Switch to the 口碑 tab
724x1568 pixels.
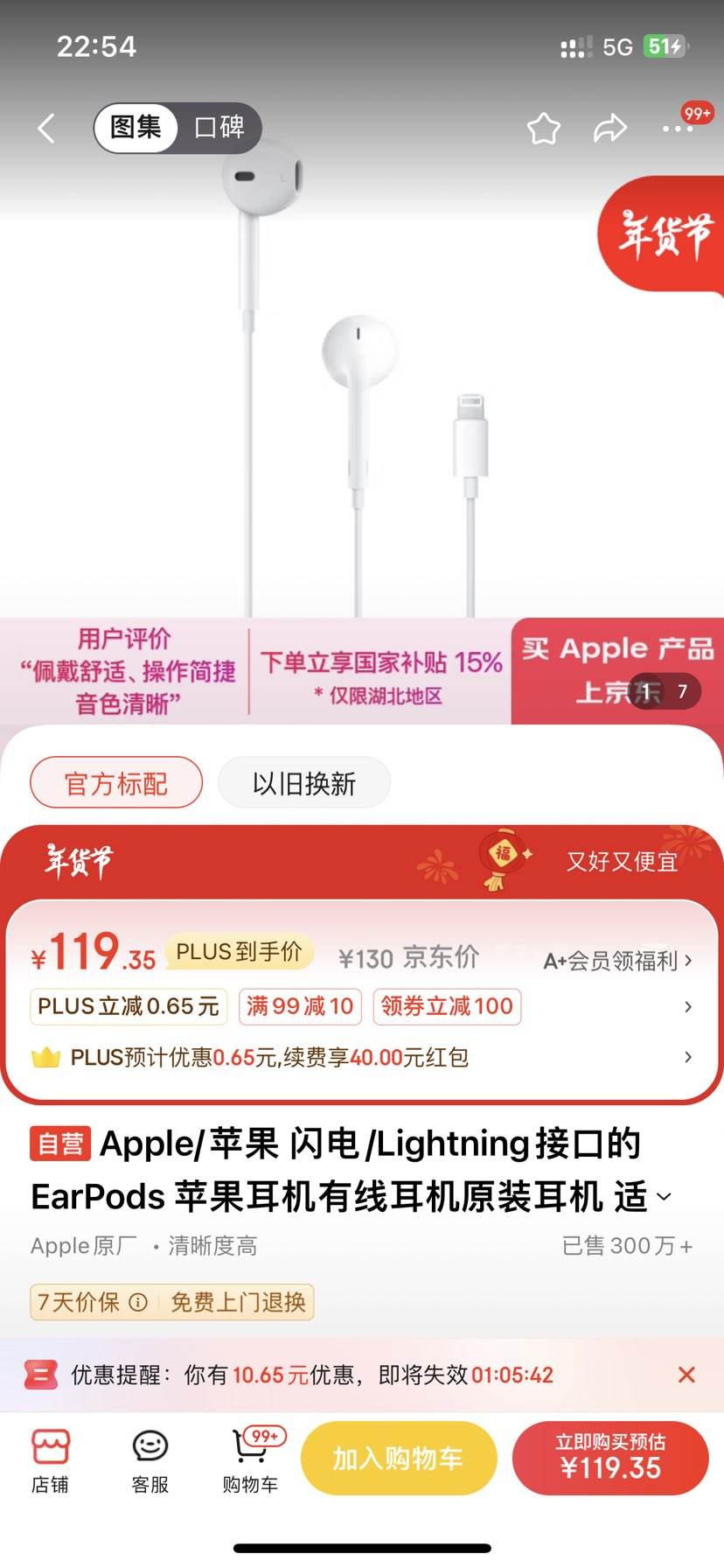click(219, 128)
